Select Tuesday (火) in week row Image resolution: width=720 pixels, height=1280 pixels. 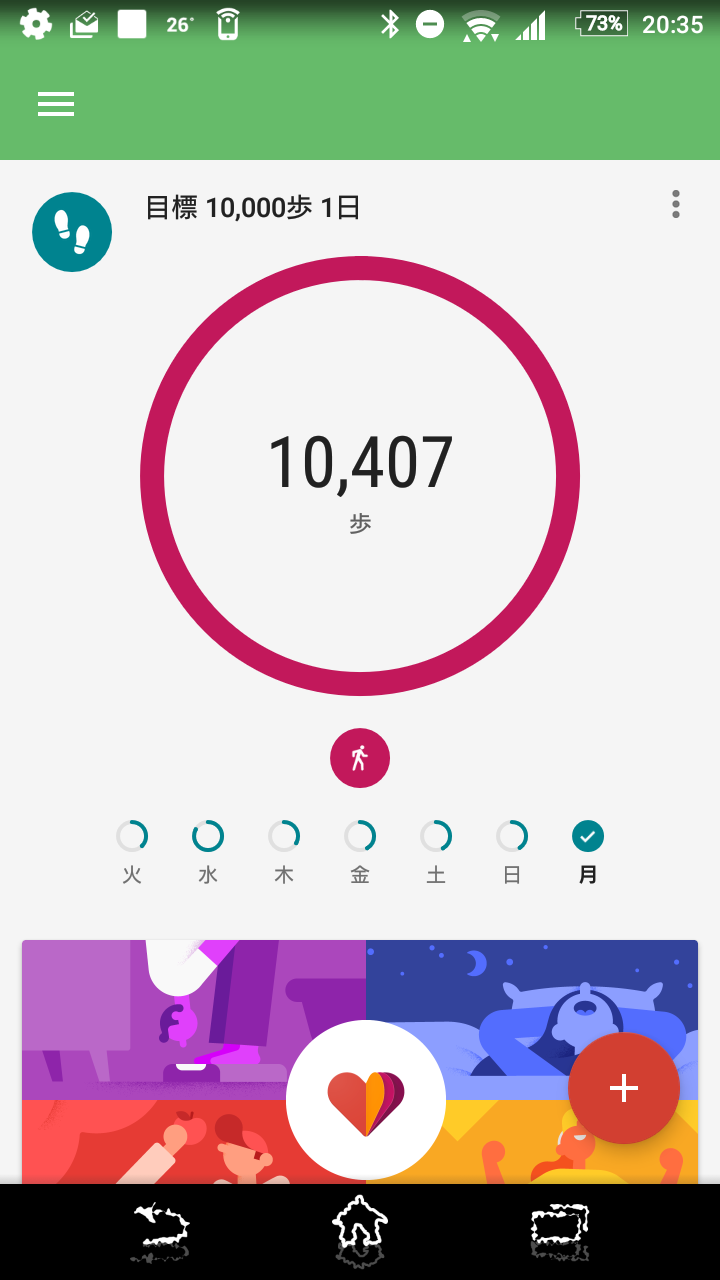tap(132, 850)
